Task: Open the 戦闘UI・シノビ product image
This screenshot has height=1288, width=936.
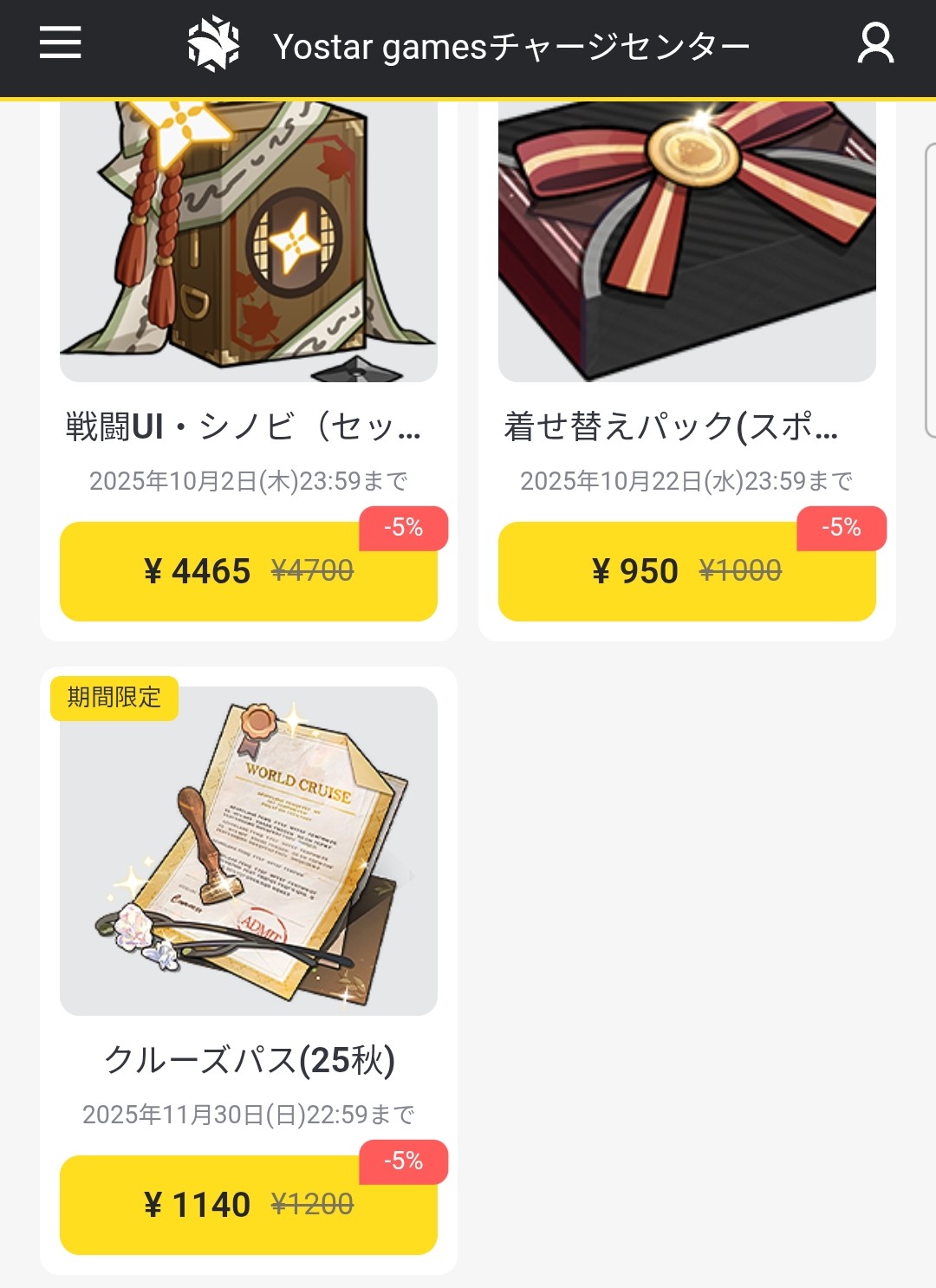Action: click(x=248, y=243)
